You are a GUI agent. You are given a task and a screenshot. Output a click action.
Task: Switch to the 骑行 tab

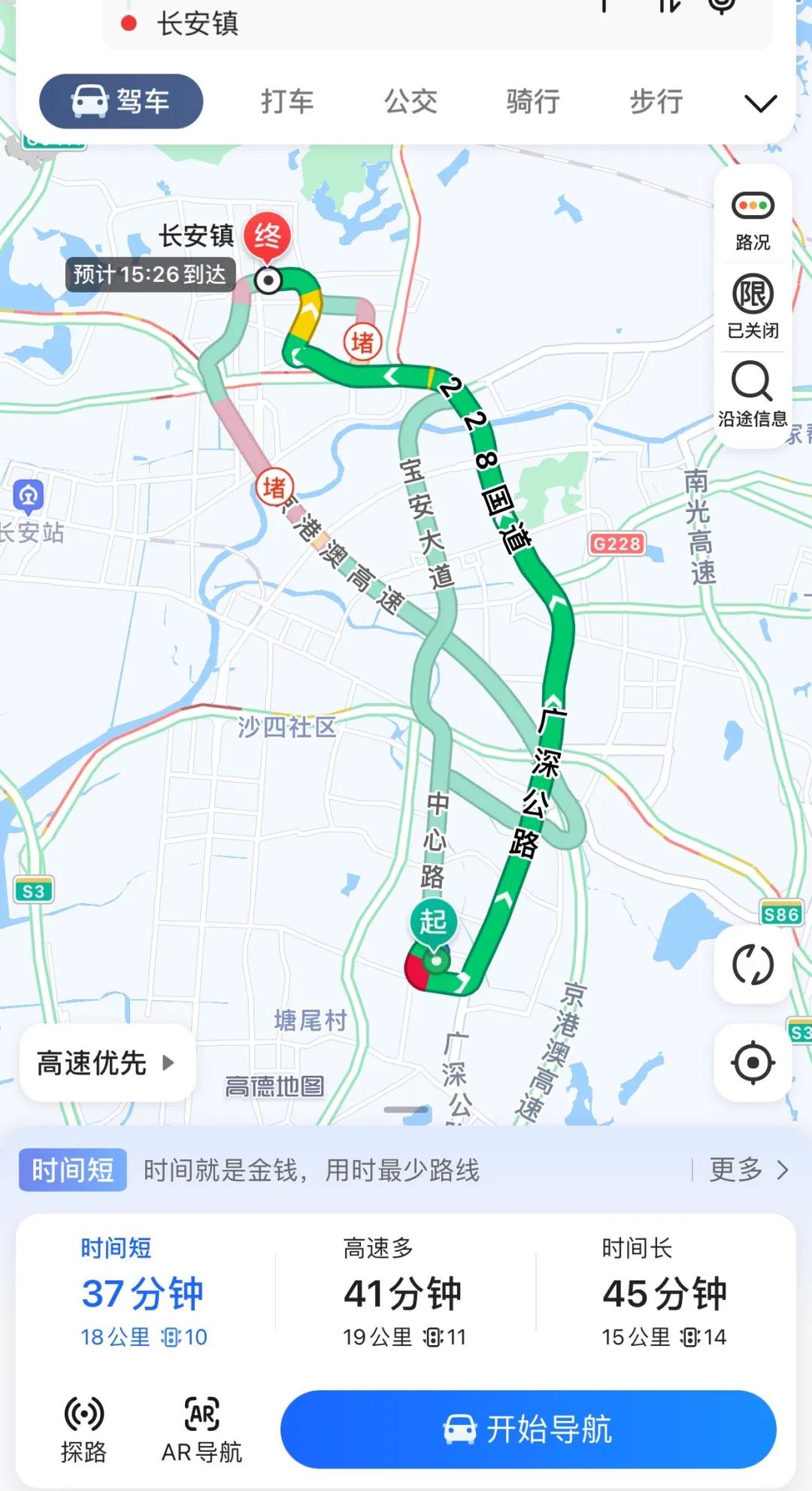coord(532,103)
